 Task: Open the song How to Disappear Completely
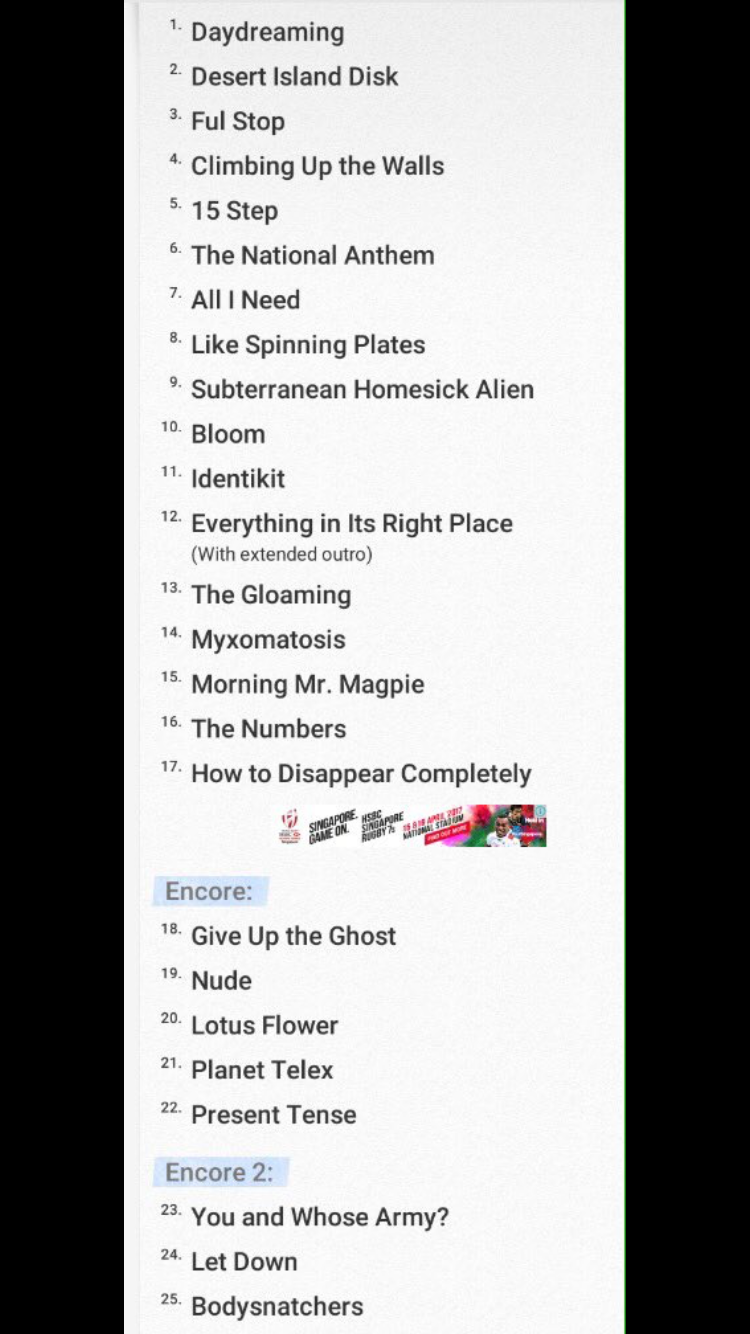coord(361,774)
